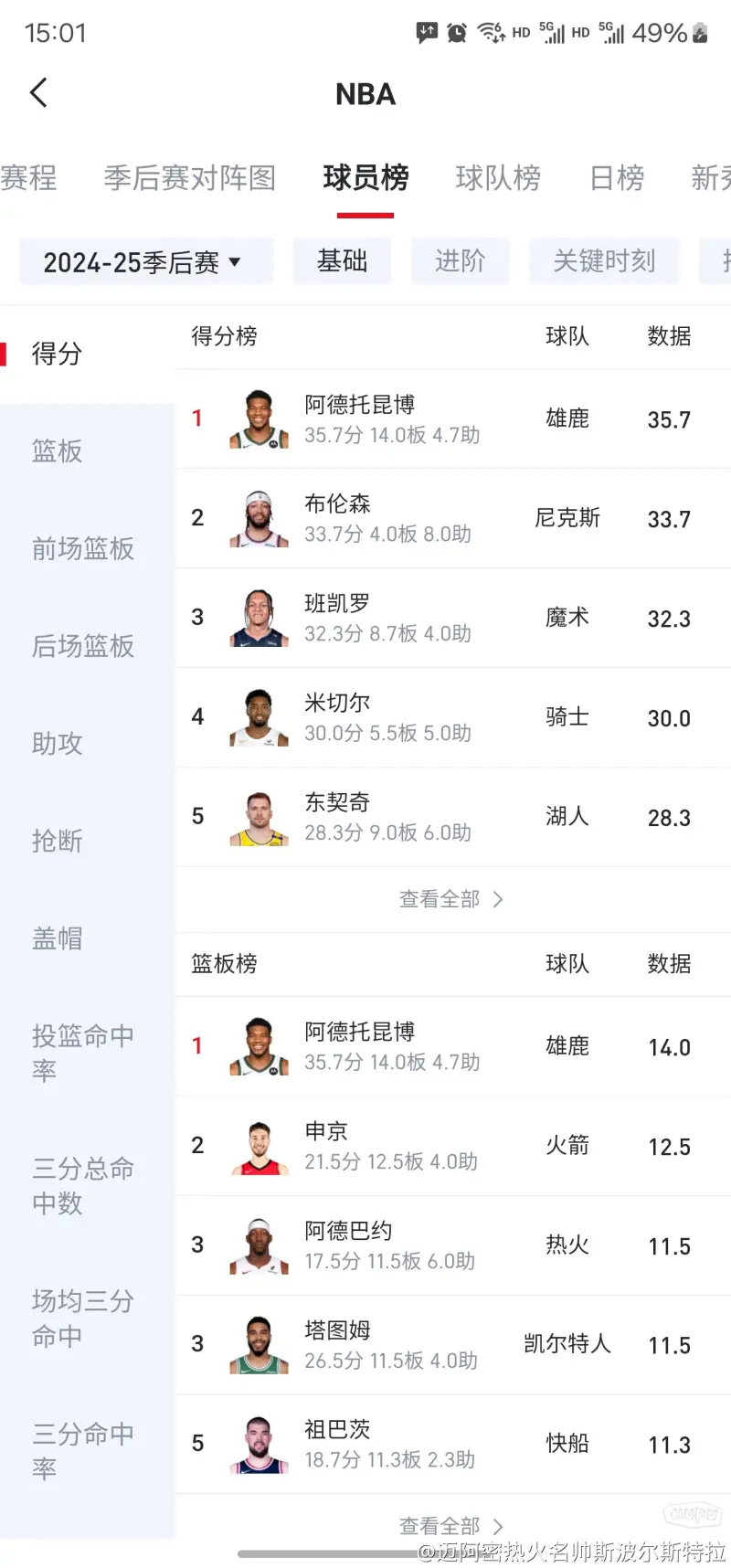
Task: Open the 季后赛对阵图 tab
Action: coord(190,177)
